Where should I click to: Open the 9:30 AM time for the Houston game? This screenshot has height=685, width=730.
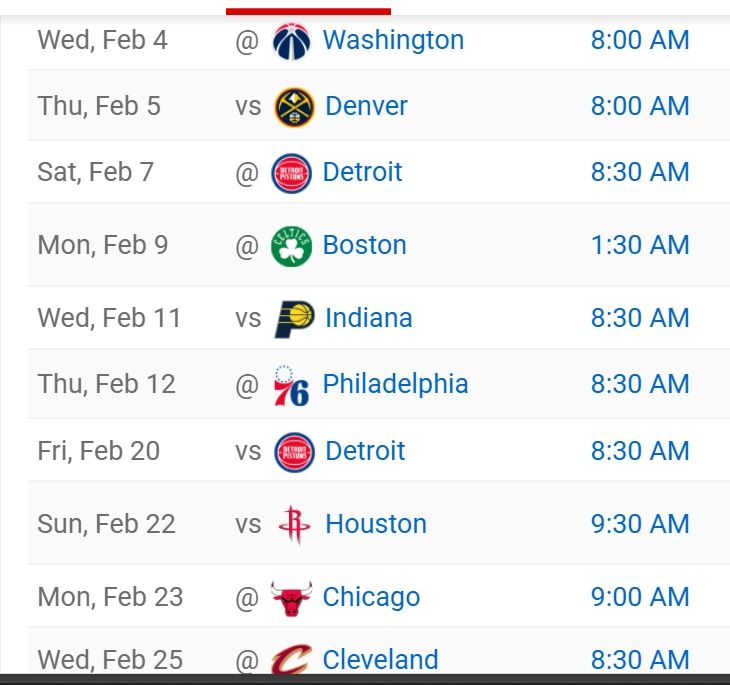point(640,524)
